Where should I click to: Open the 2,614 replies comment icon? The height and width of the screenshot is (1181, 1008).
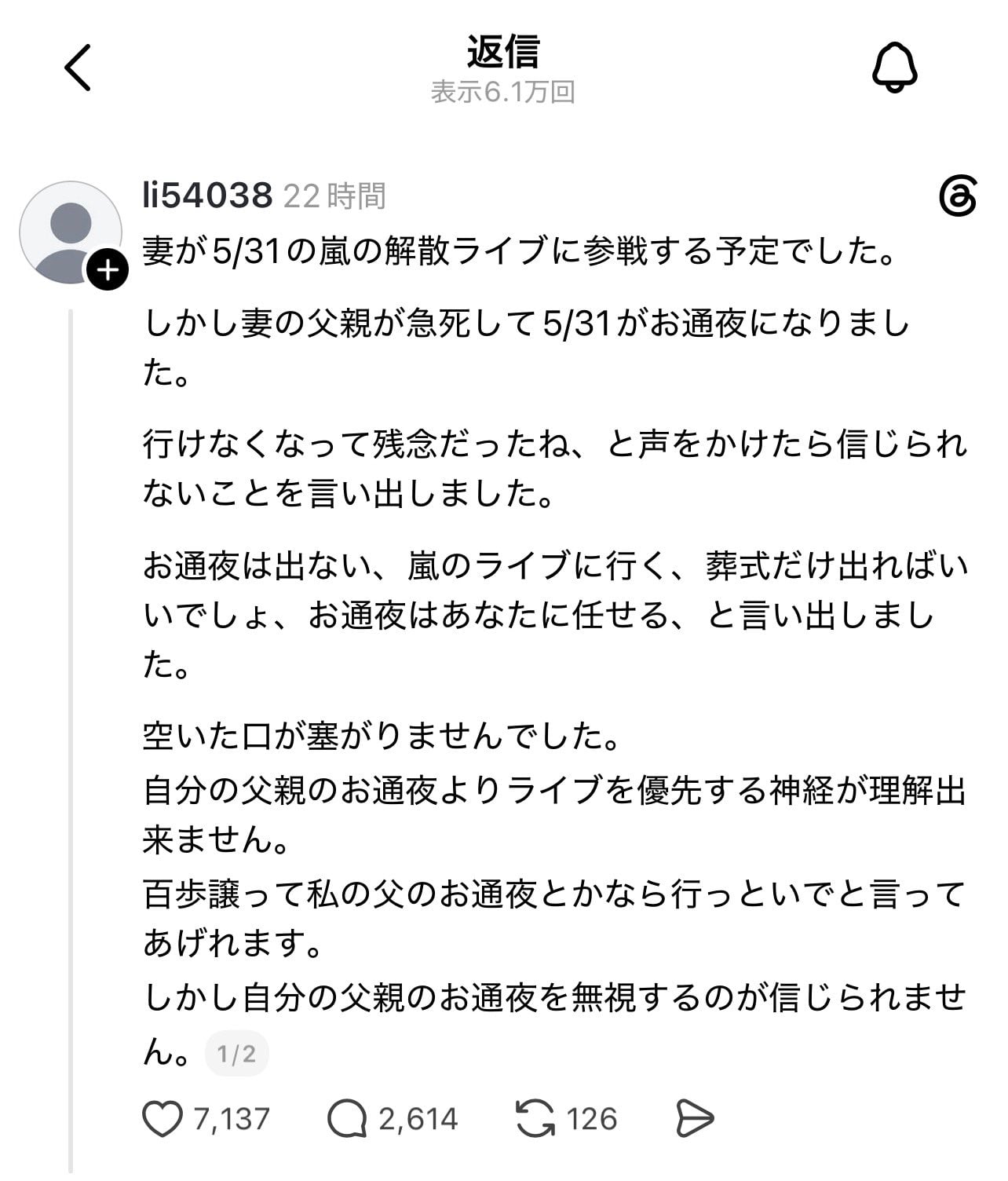click(x=347, y=1118)
